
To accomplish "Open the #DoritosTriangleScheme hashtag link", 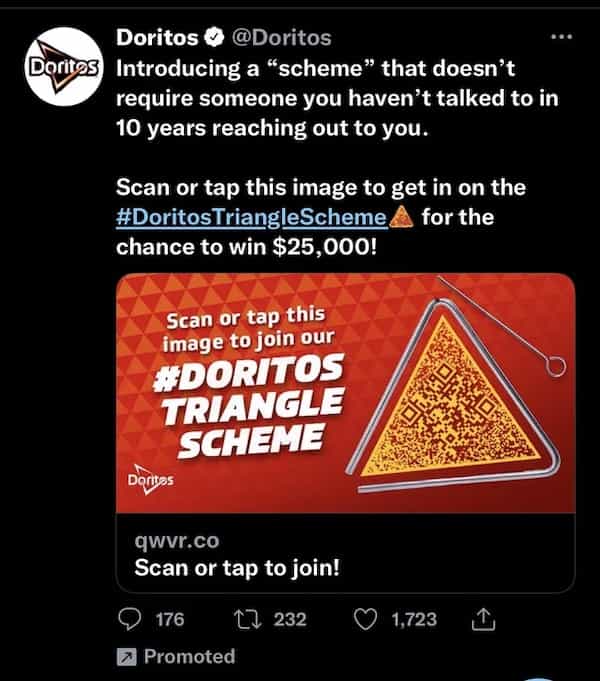I will (x=251, y=217).
